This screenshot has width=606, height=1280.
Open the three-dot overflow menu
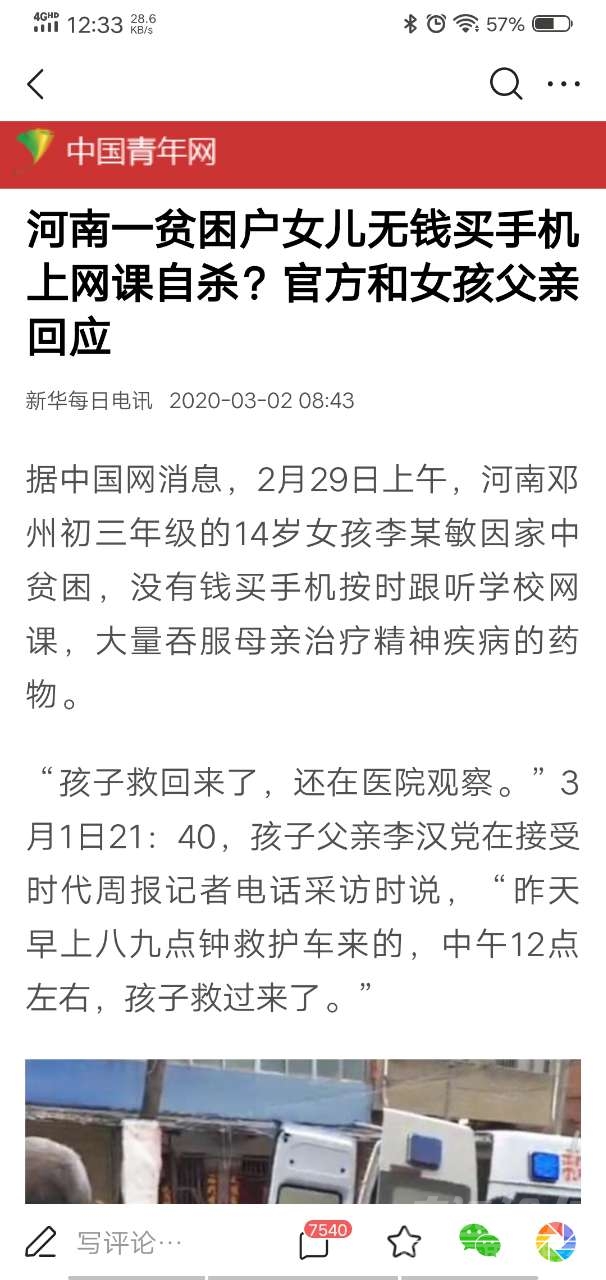point(564,85)
